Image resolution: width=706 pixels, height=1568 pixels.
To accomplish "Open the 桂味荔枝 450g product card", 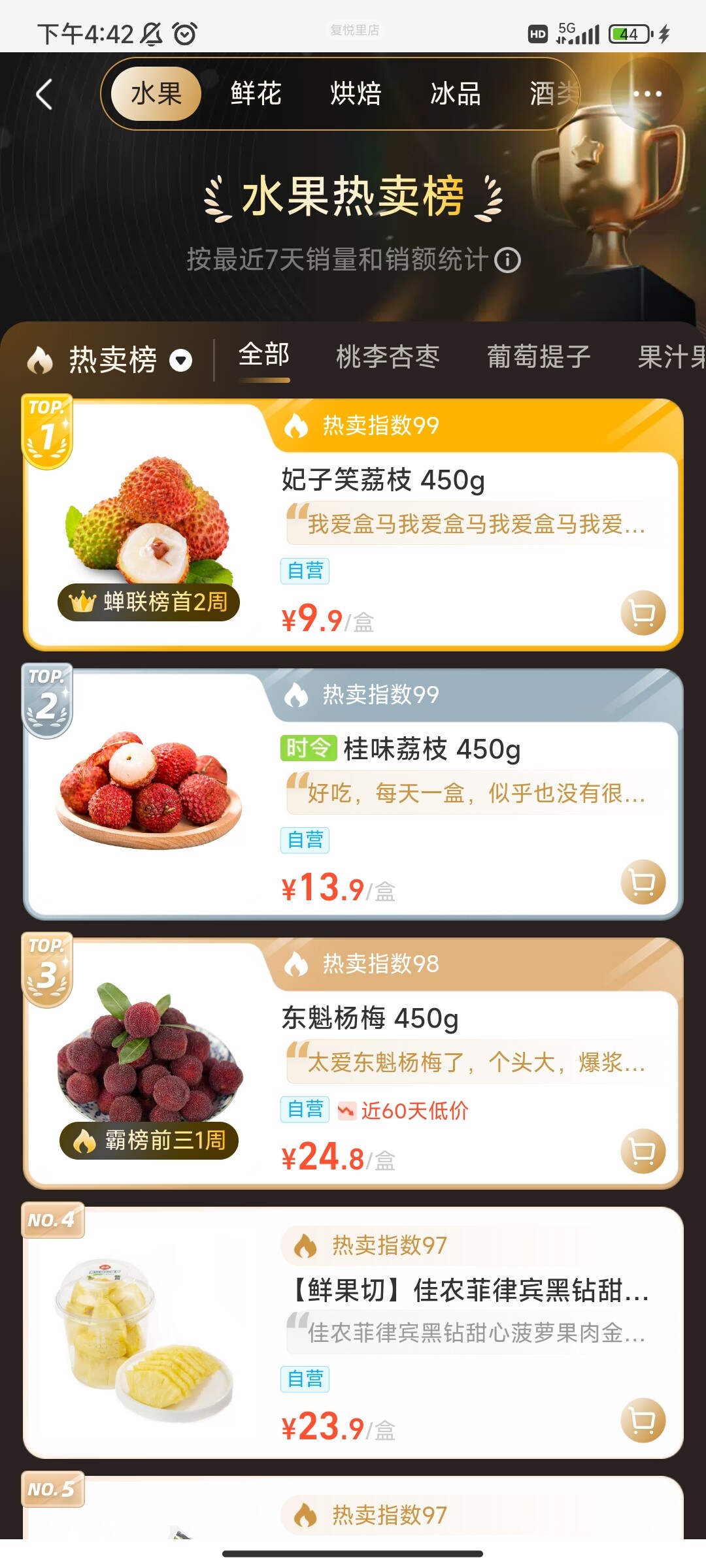I will coord(431,749).
